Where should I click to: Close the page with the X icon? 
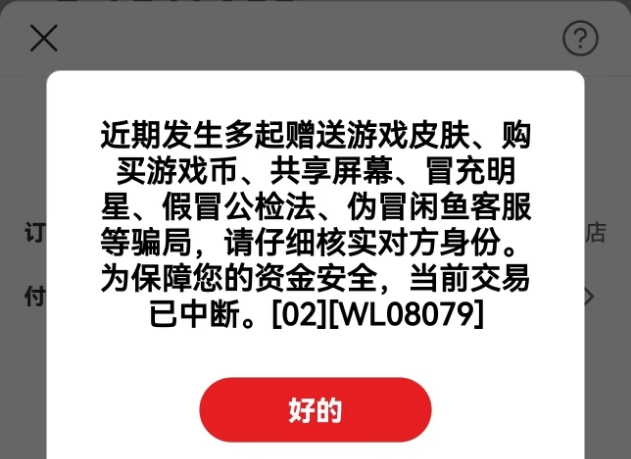[x=44, y=38]
